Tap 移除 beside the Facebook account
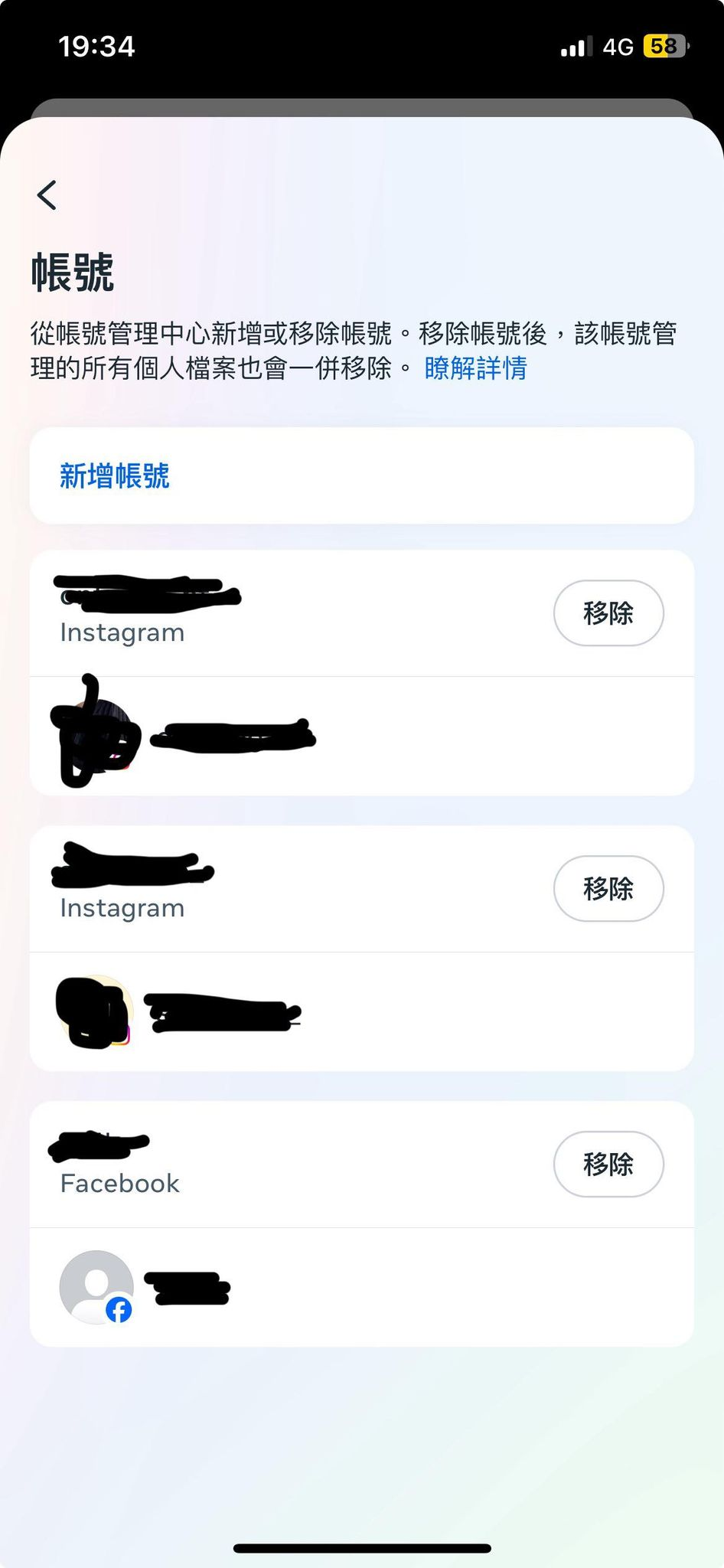This screenshot has height=1568, width=724. [x=608, y=1164]
